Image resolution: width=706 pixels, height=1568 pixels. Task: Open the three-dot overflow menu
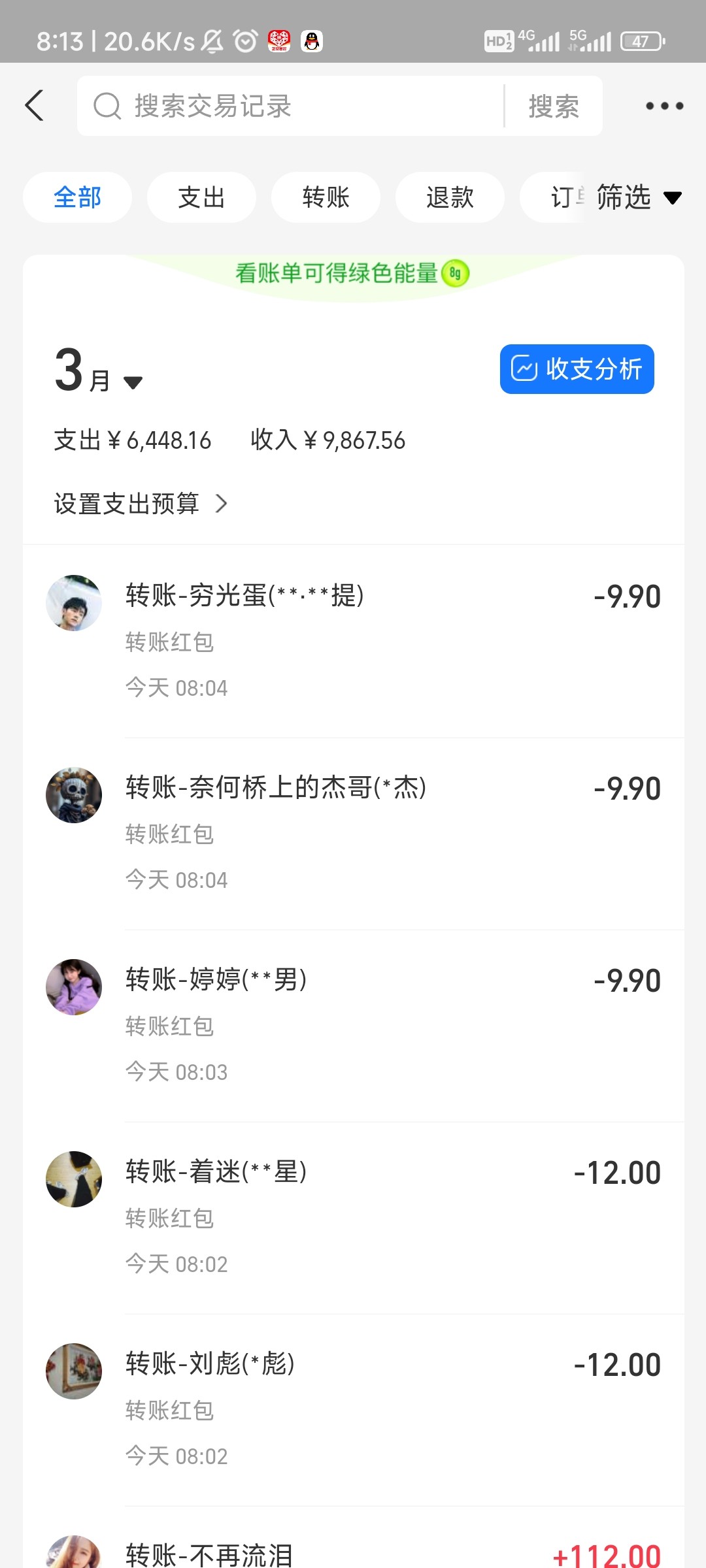(x=664, y=106)
